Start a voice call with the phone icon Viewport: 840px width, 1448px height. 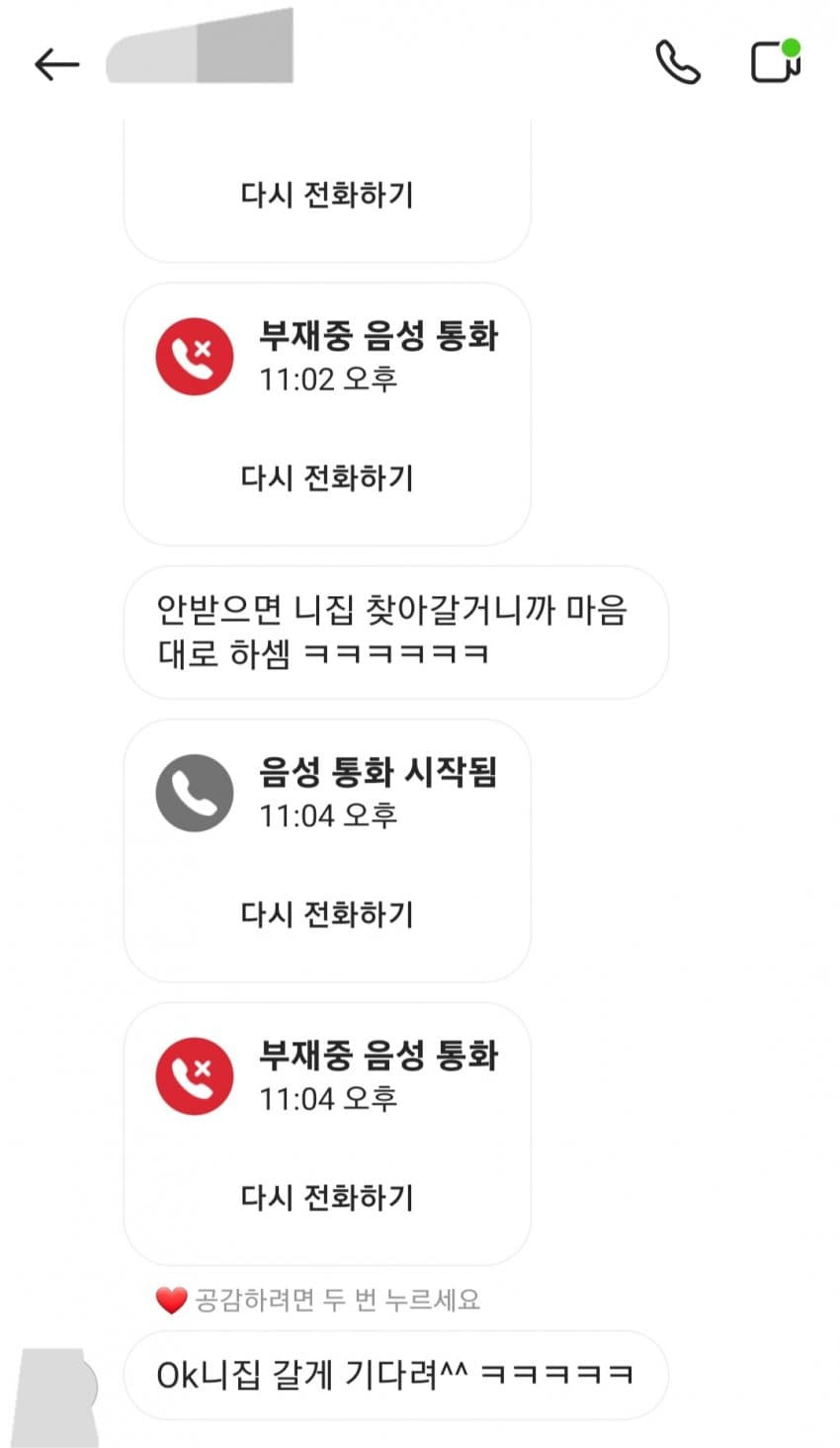point(678,62)
